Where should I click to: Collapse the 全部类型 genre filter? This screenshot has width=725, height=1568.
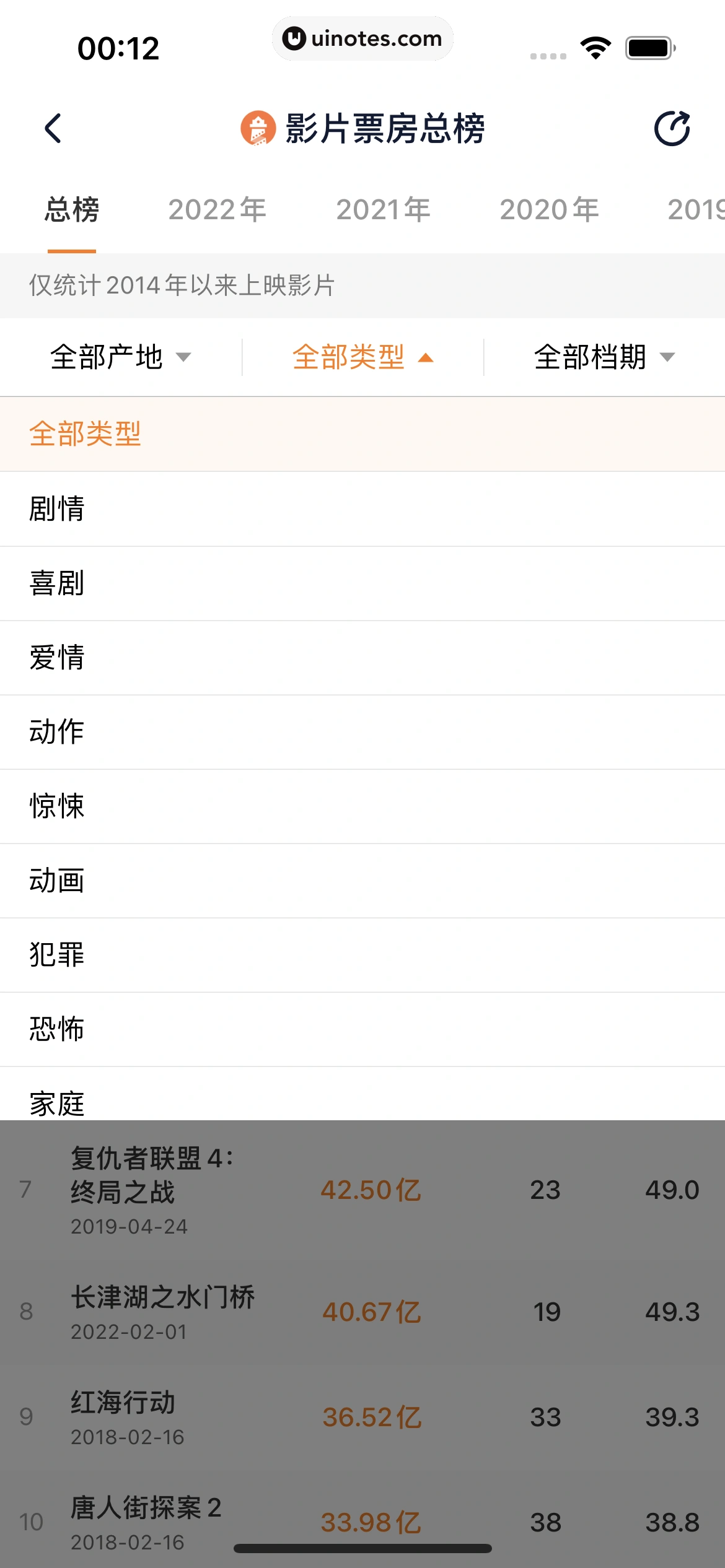click(362, 357)
